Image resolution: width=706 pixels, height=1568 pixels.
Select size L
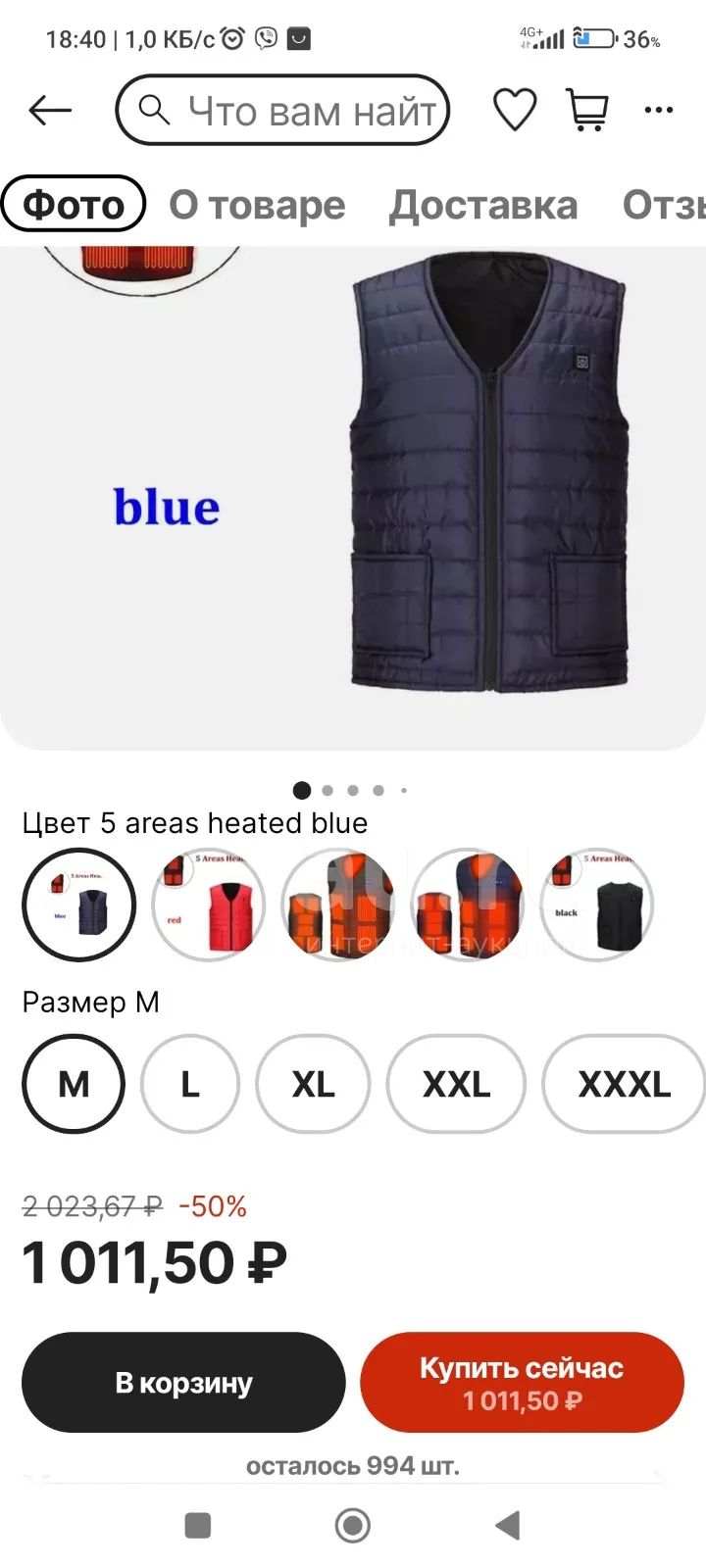pos(190,1084)
